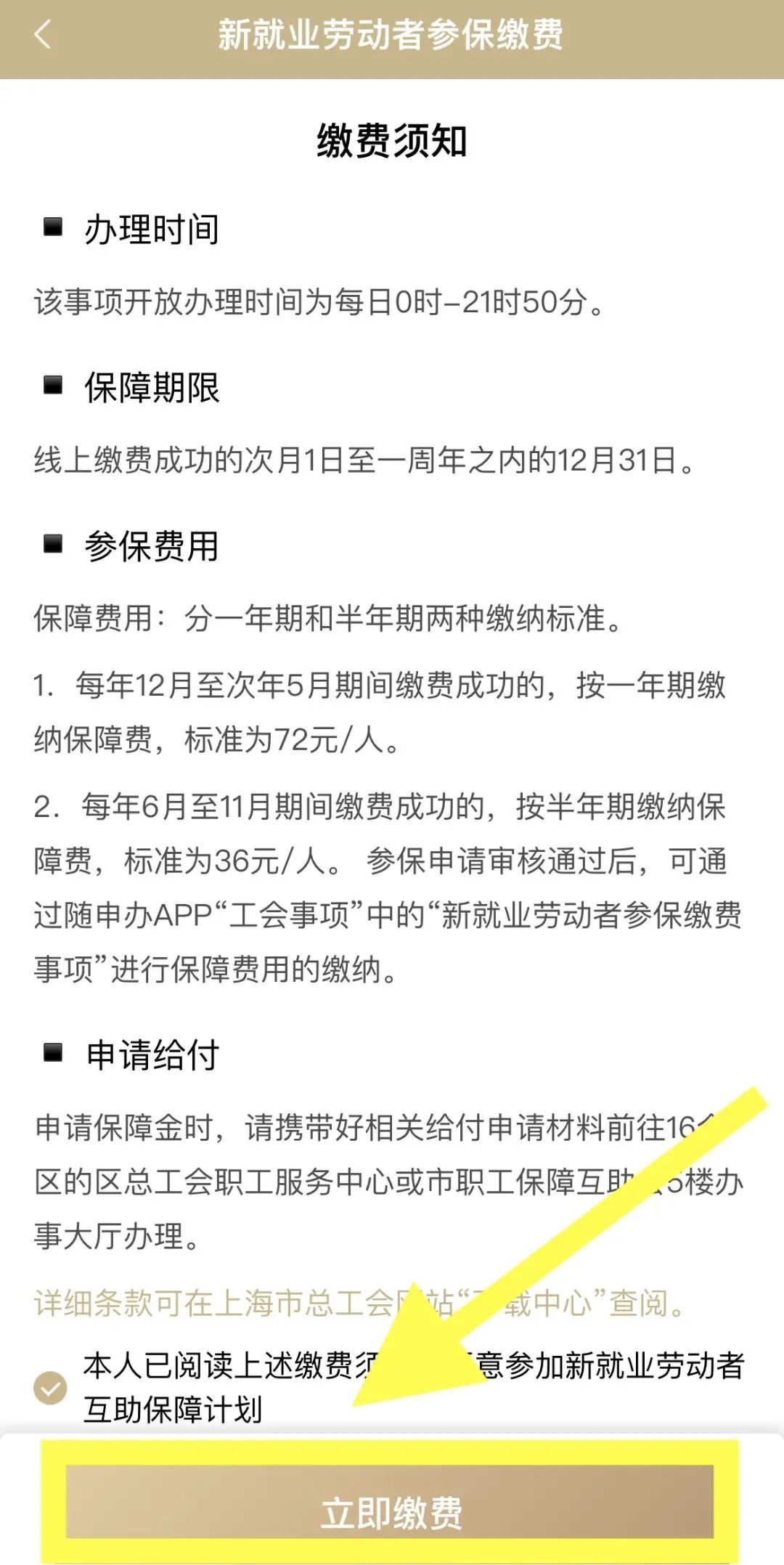Tap the 立即缴费 button
This screenshot has width=784, height=1565.
[x=391, y=1513]
